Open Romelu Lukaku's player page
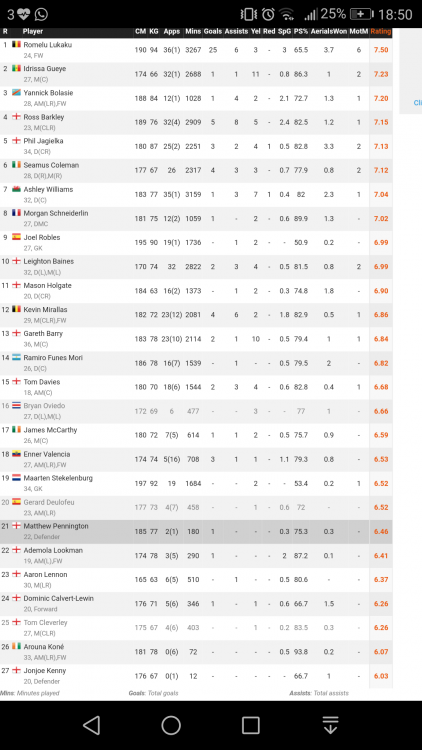The width and height of the screenshot is (422, 750). point(48,44)
